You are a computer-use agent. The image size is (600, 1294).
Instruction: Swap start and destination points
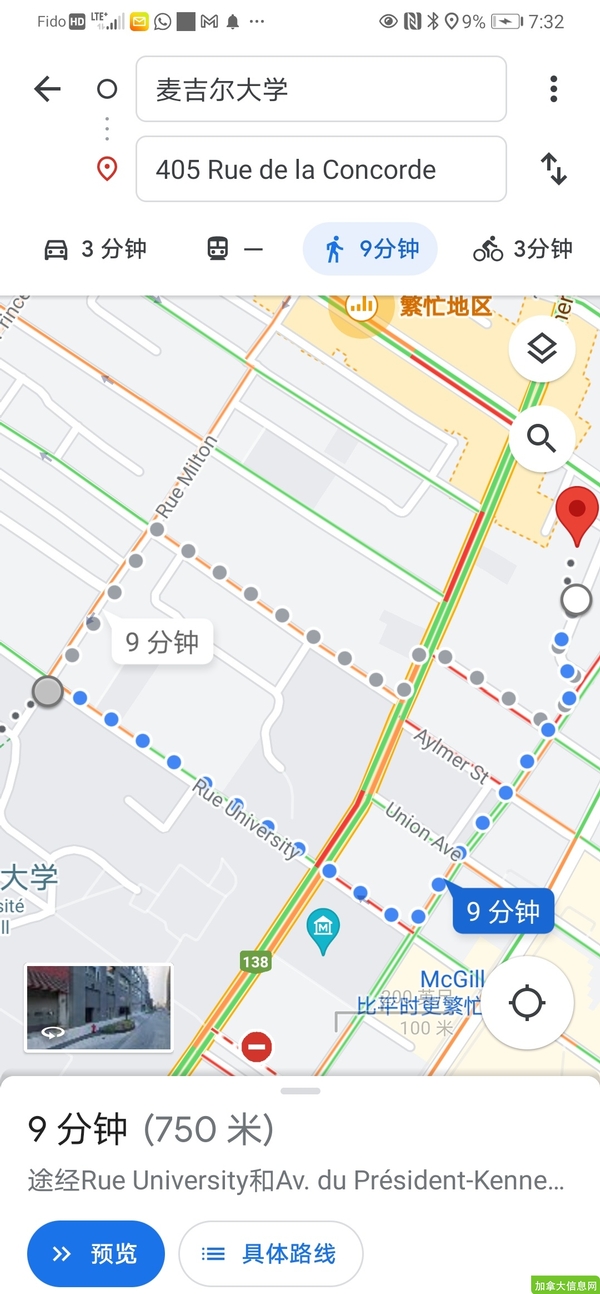click(553, 169)
